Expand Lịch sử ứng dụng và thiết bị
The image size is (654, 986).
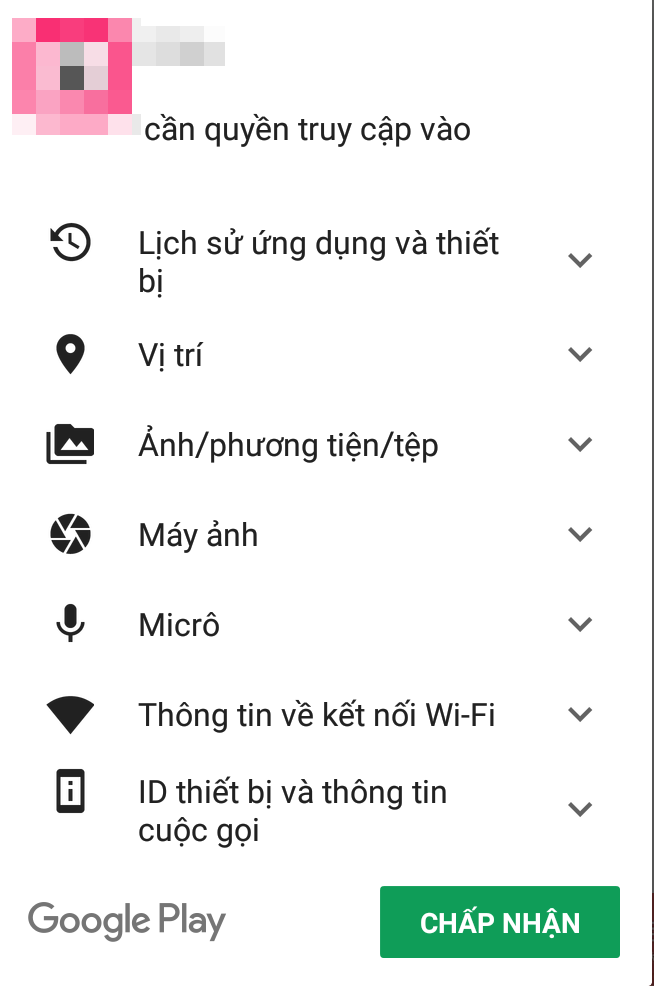pyautogui.click(x=580, y=260)
